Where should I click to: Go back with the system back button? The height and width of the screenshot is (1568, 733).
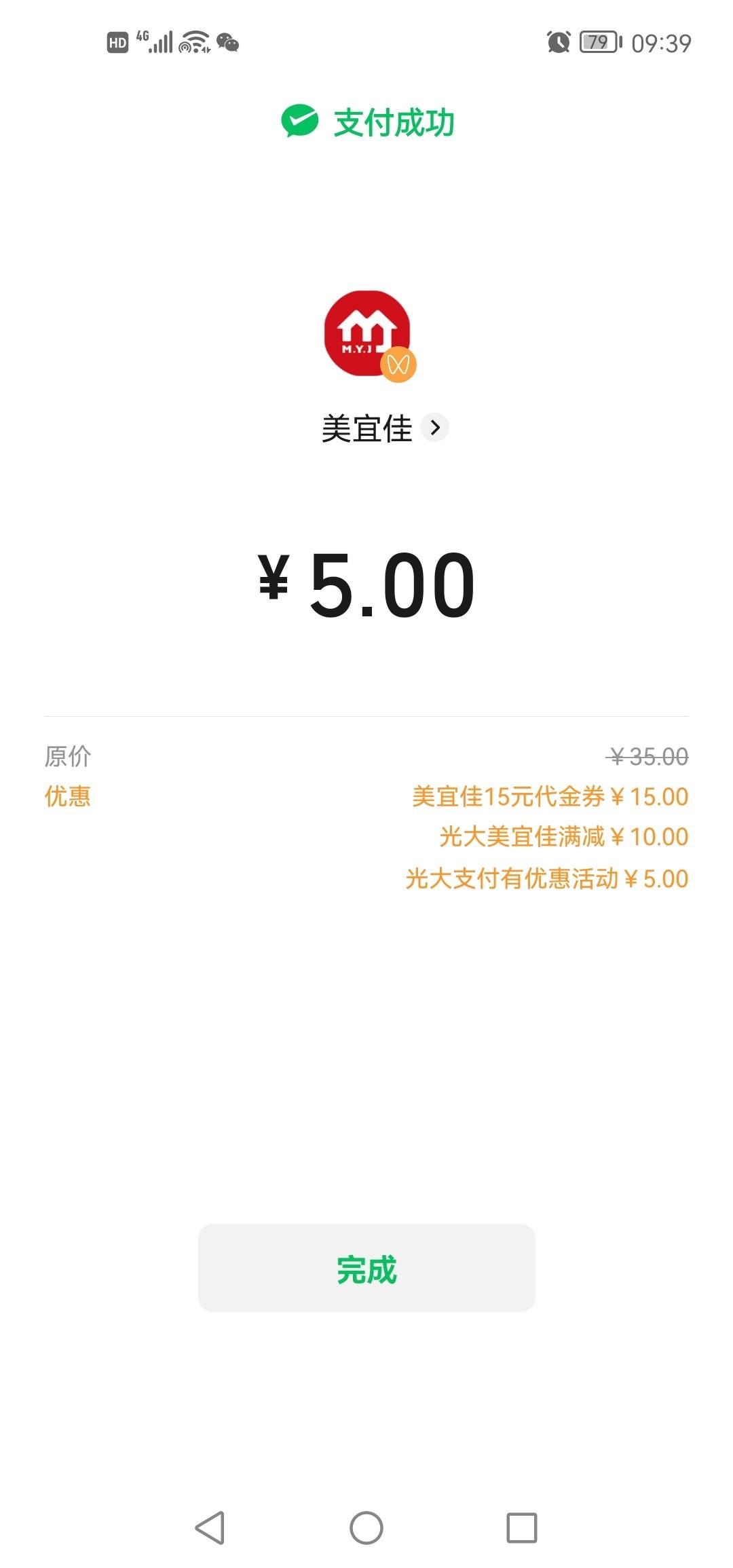[210, 1528]
